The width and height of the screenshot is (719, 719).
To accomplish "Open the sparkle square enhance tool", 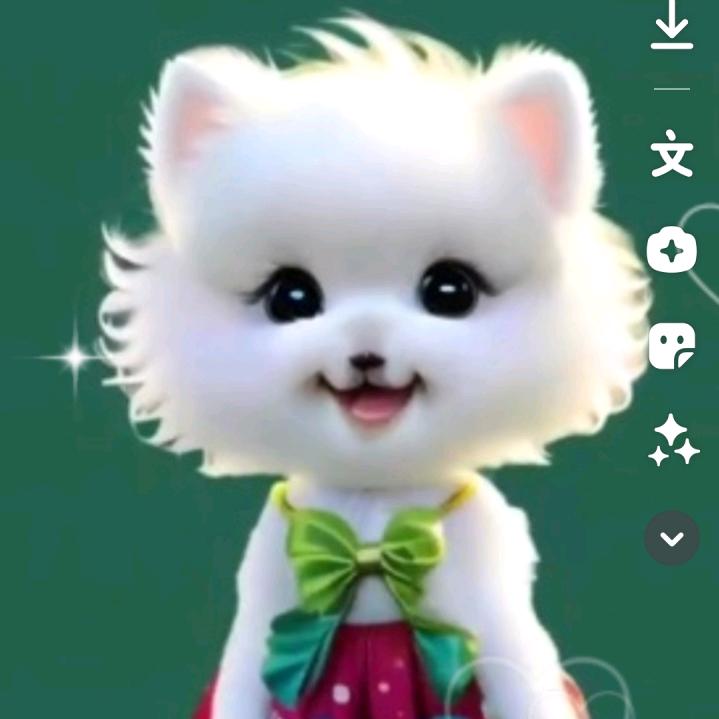I will [672, 250].
